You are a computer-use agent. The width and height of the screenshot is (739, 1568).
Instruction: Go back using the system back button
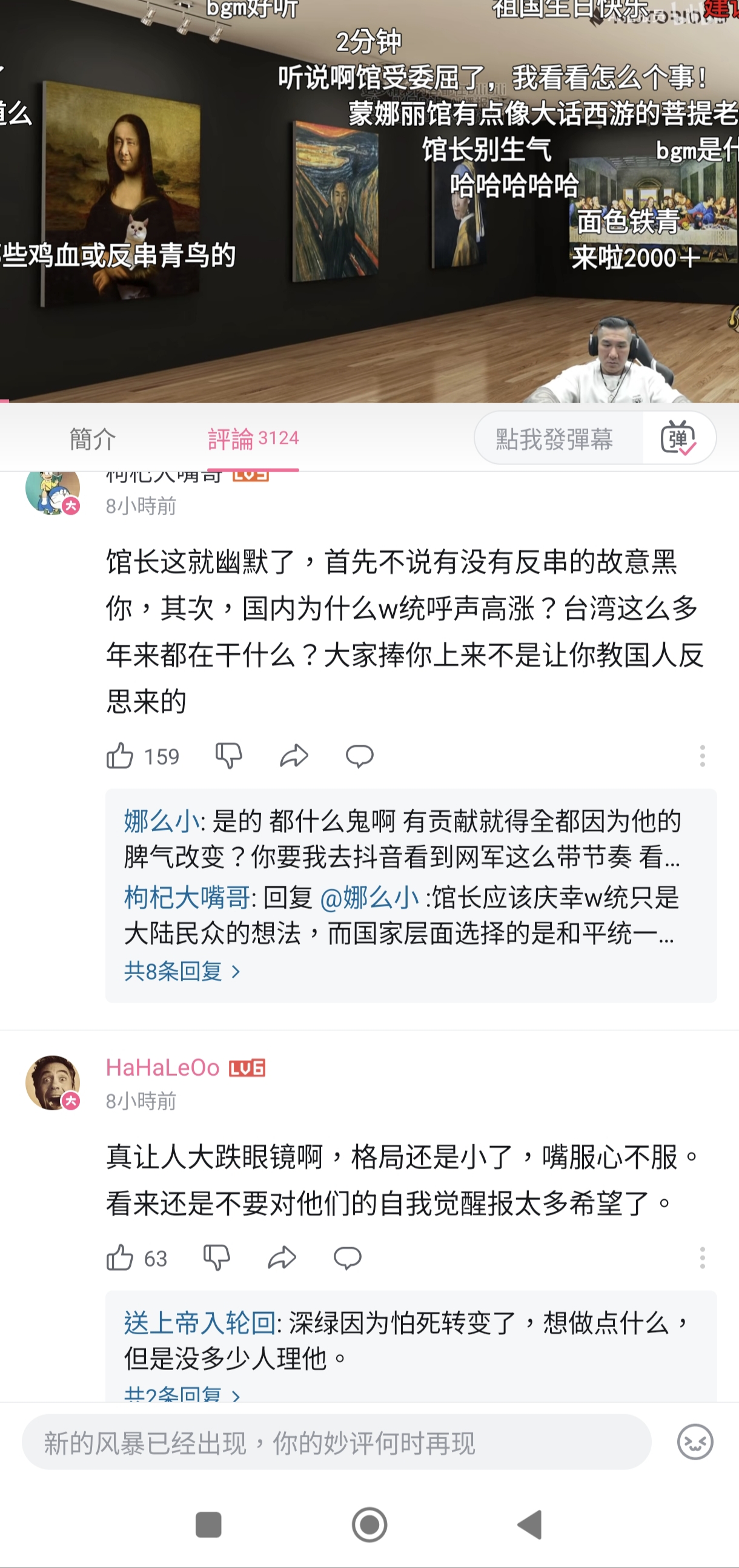(x=529, y=1525)
